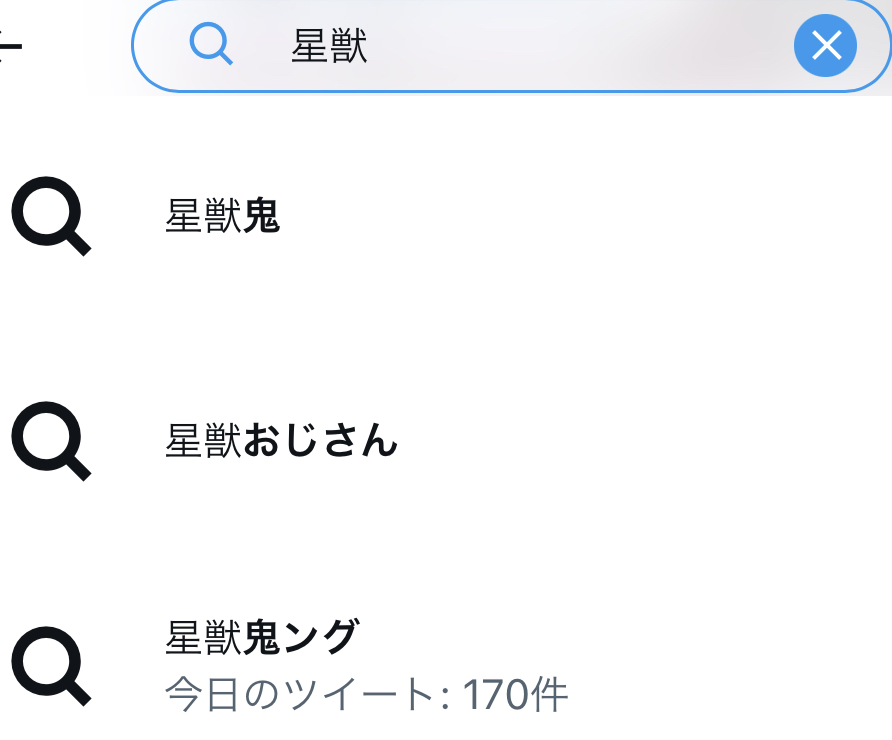The width and height of the screenshot is (892, 740).
Task: Clear the search text with the X button
Action: tap(825, 46)
